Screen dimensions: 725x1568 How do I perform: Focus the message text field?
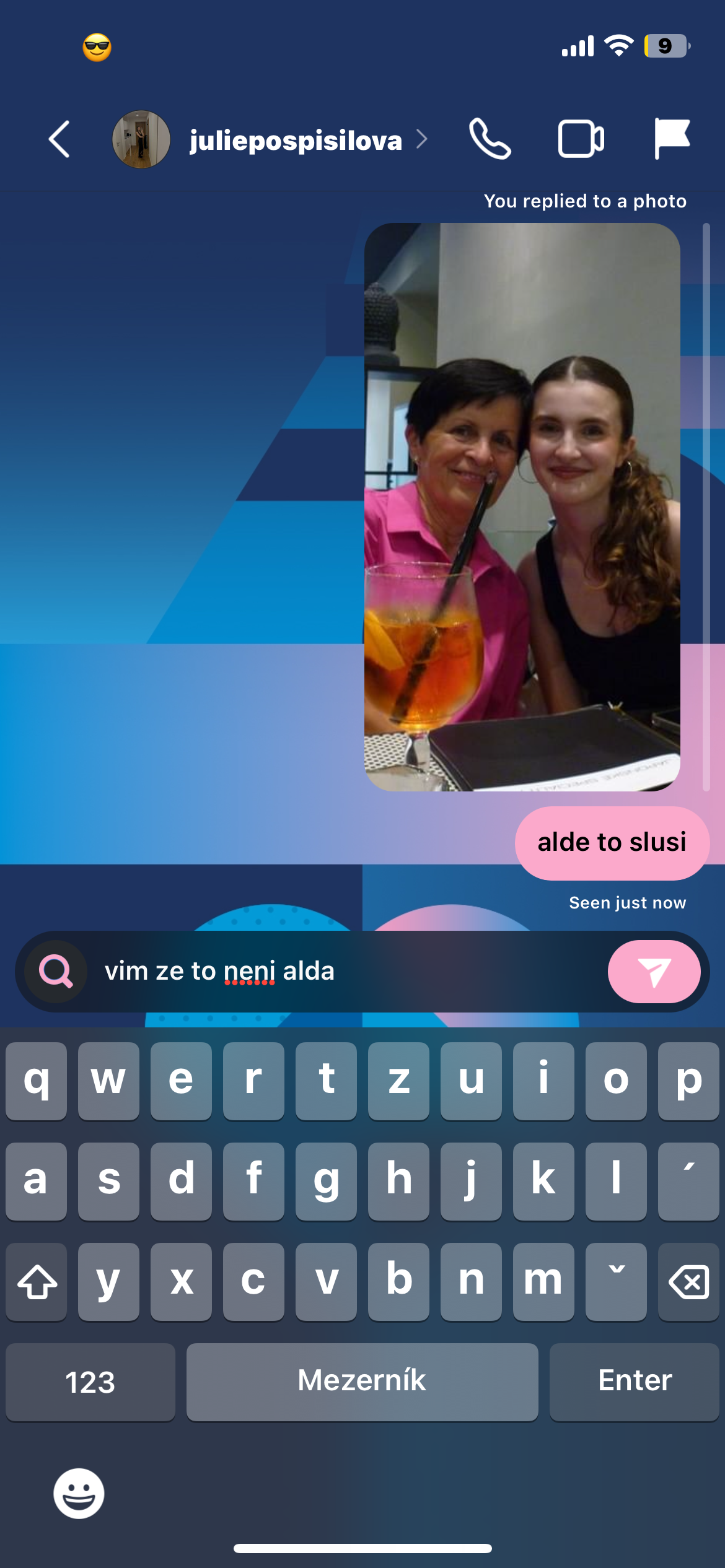tap(347, 972)
